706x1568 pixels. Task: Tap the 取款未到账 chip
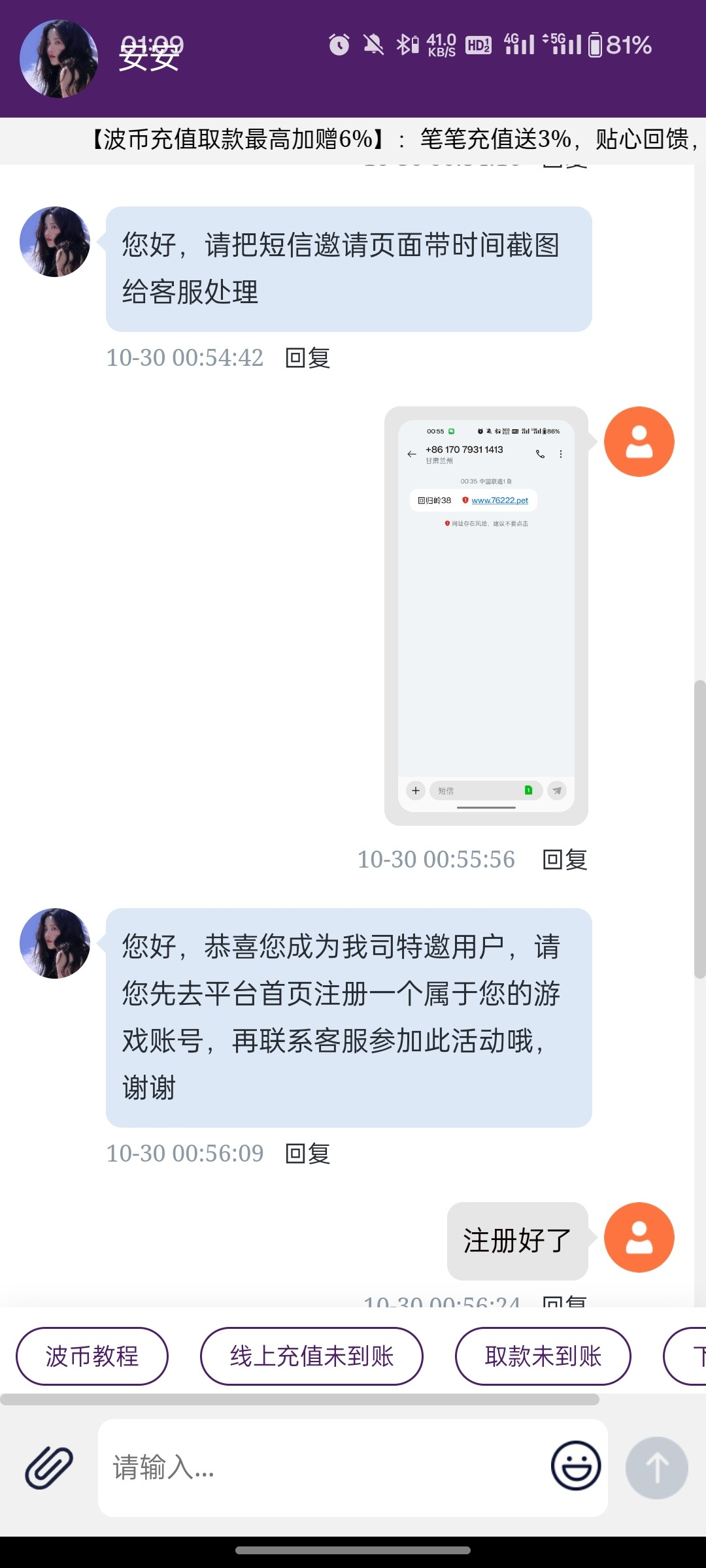543,1356
